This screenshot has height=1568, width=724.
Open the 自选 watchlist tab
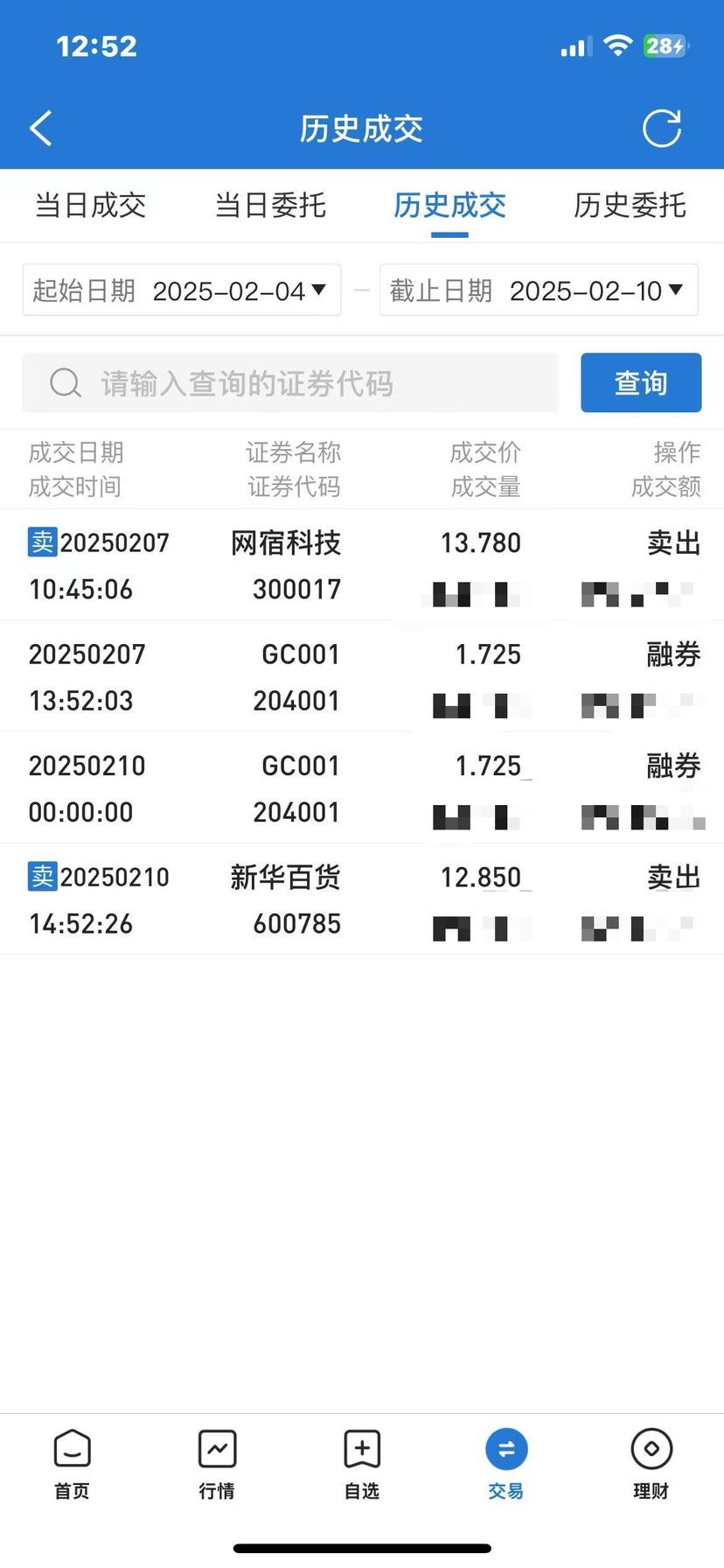pyautogui.click(x=362, y=1465)
